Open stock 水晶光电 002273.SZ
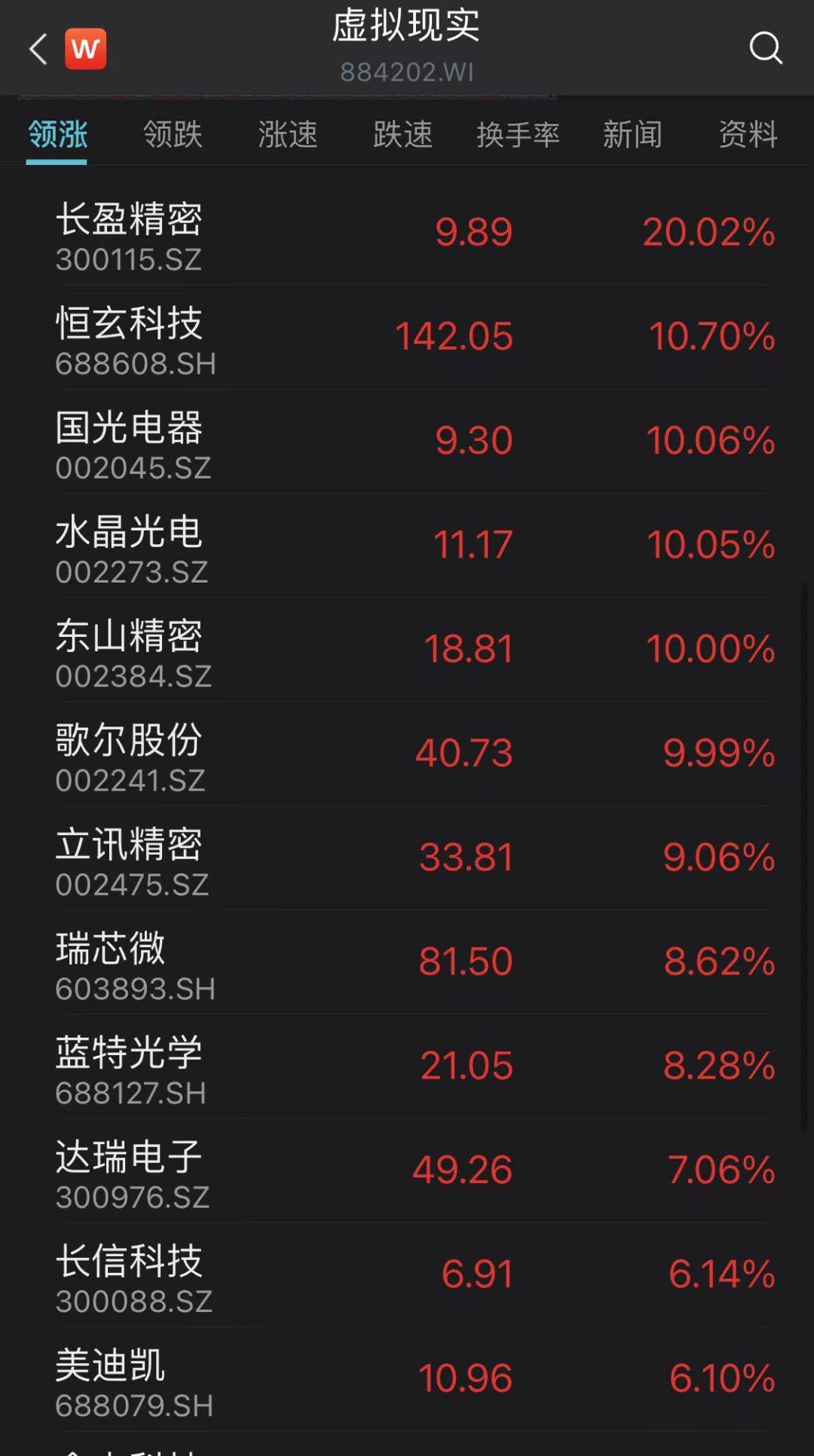Image resolution: width=814 pixels, height=1456 pixels. pos(407,545)
